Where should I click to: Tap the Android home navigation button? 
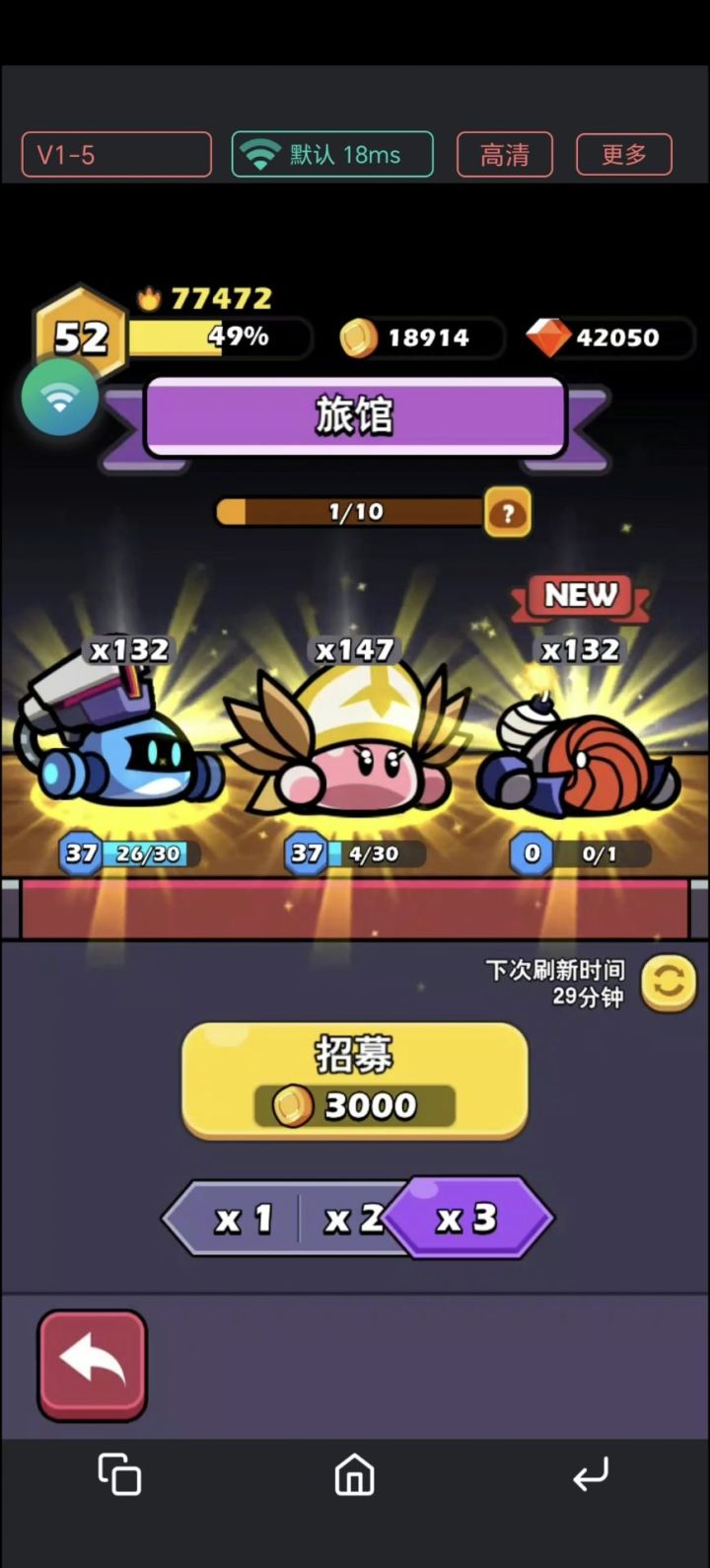tap(353, 1475)
